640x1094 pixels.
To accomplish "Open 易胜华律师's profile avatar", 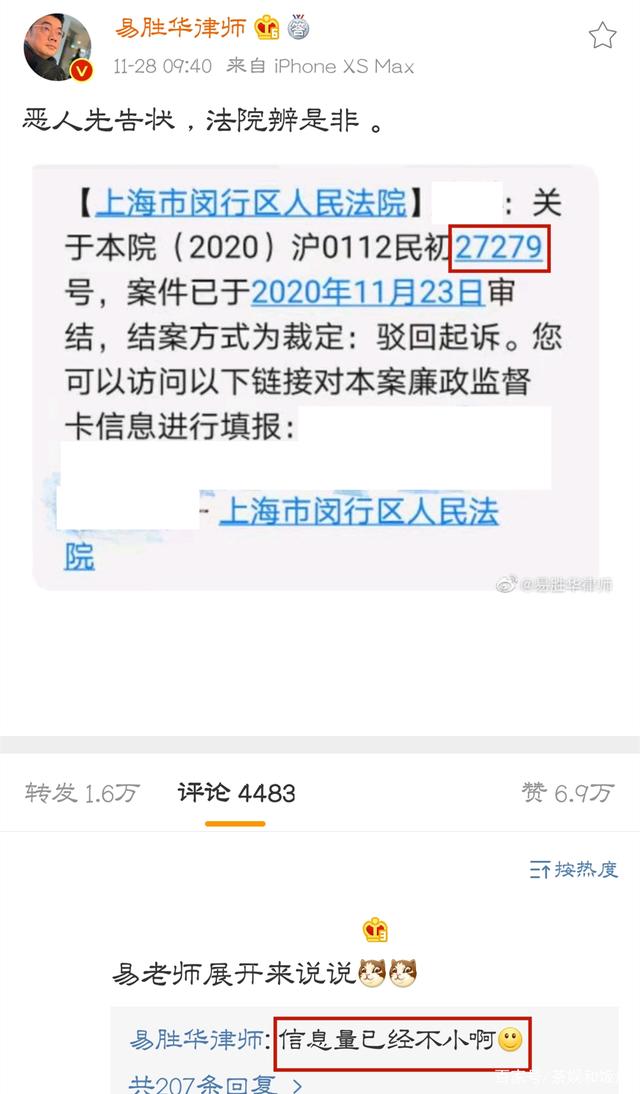I will [x=58, y=47].
